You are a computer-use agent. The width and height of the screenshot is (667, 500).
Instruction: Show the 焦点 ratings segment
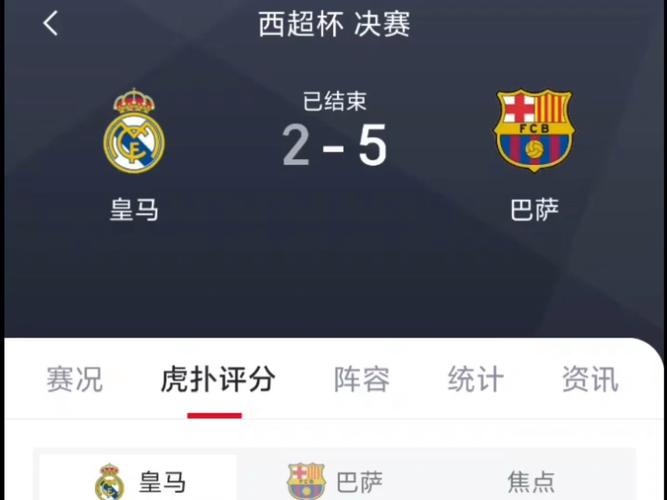pyautogui.click(x=531, y=481)
